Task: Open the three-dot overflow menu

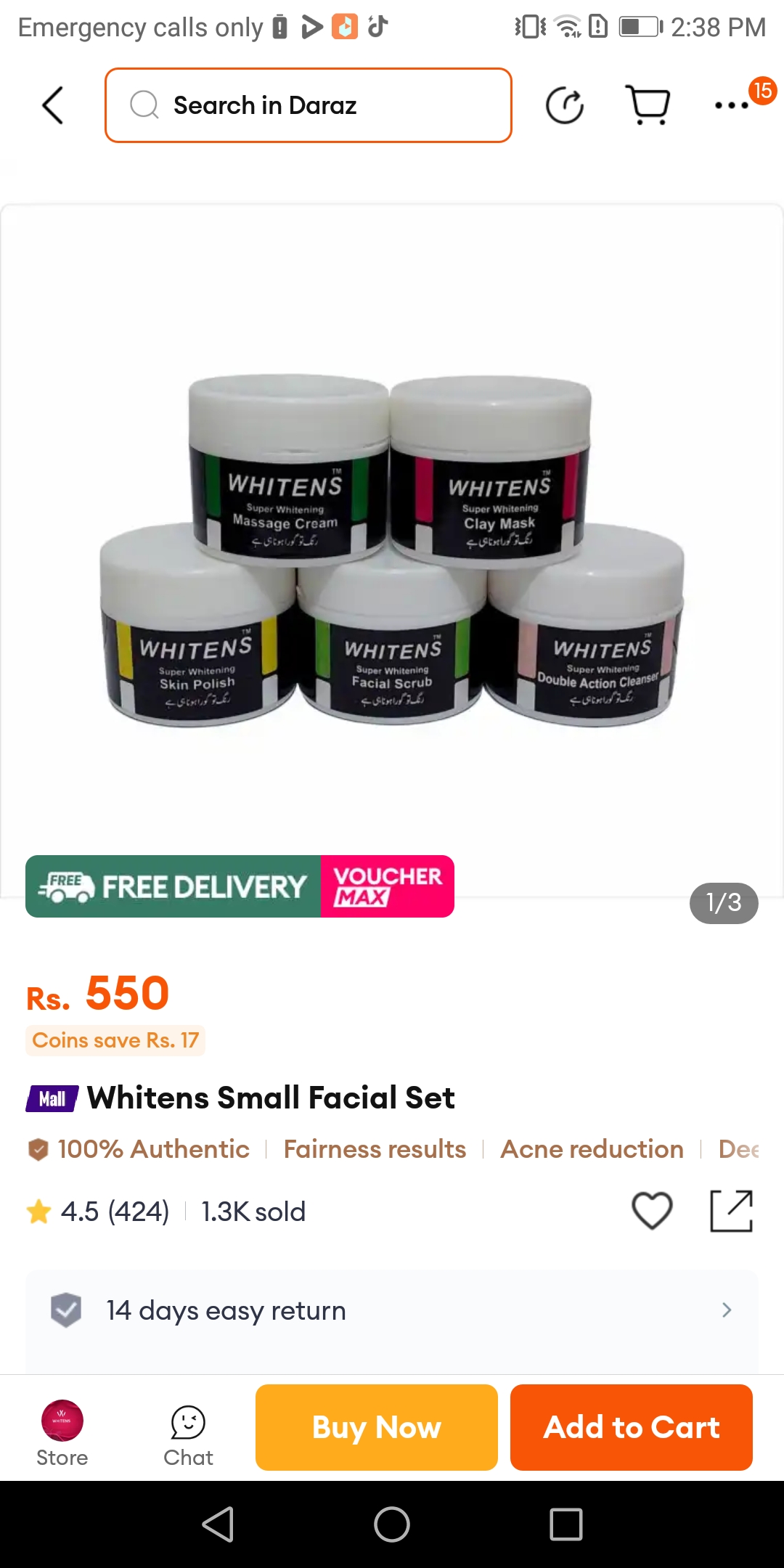Action: tap(732, 106)
